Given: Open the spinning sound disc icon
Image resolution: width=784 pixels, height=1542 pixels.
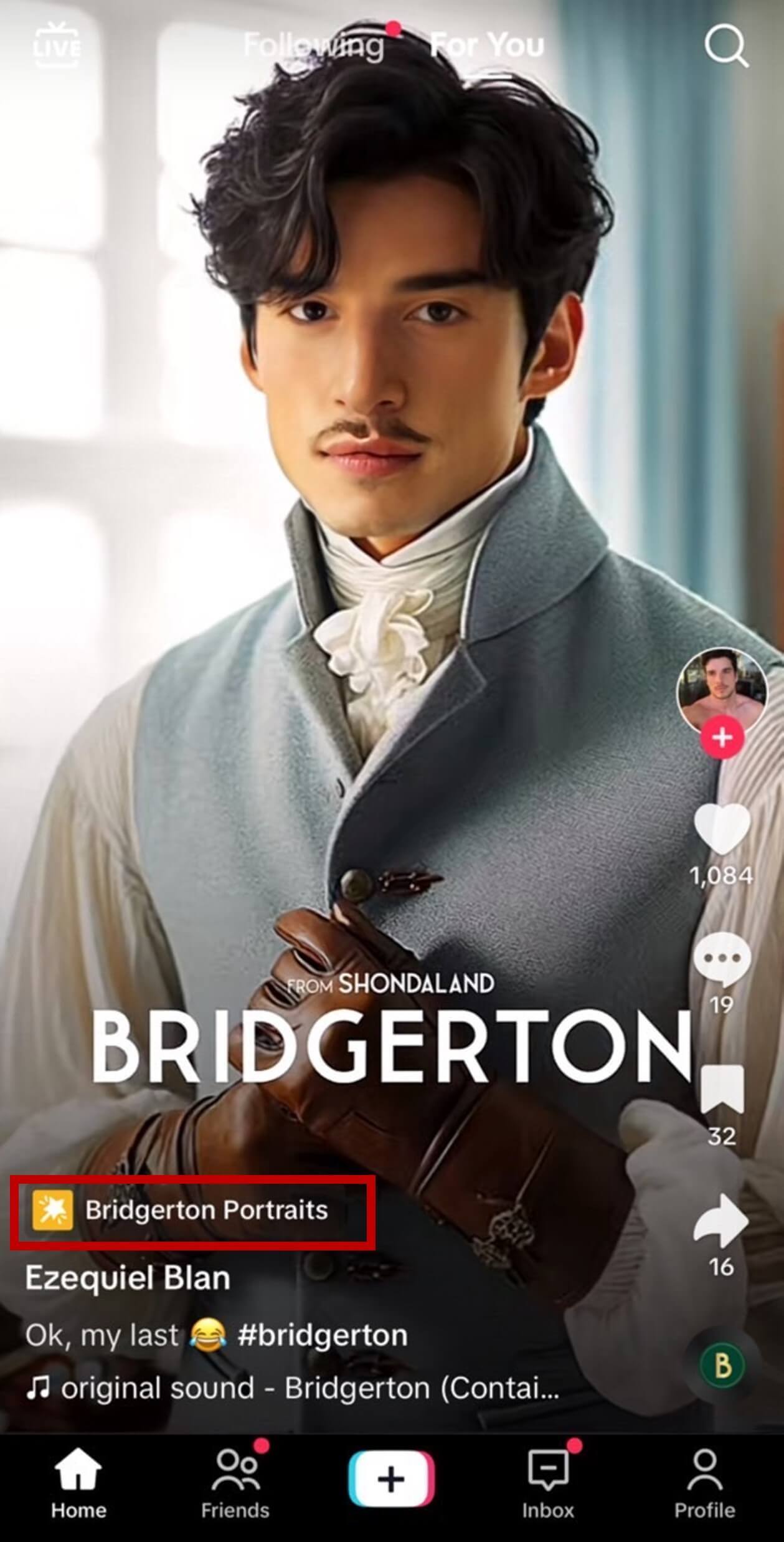Looking at the screenshot, I should pyautogui.click(x=721, y=1366).
